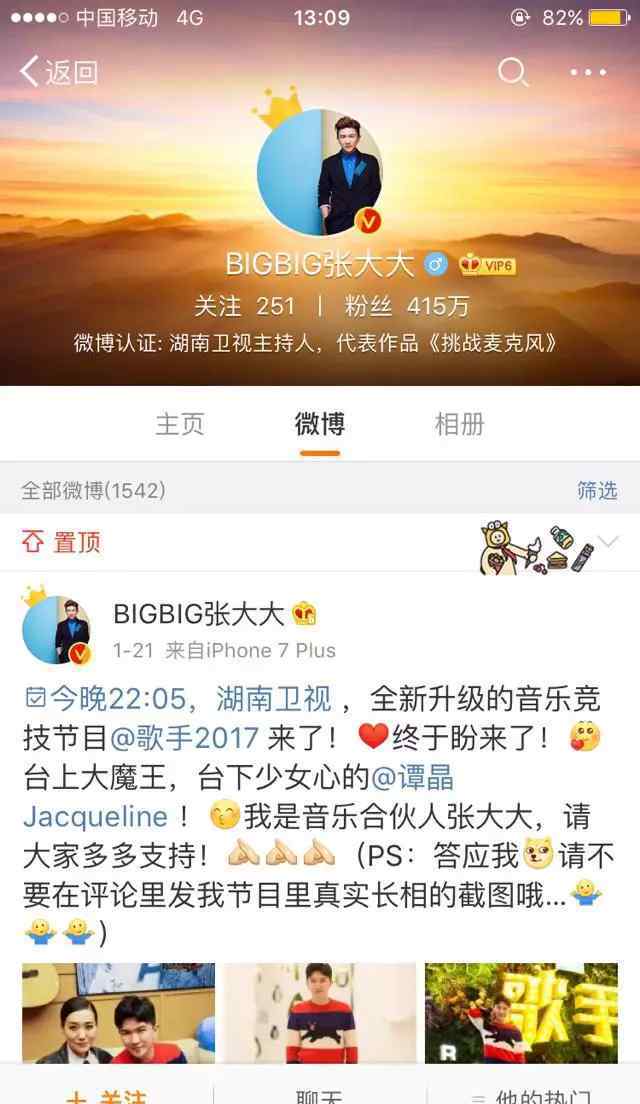Follow this account with 关注 button
The width and height of the screenshot is (640, 1104).
coord(106,1095)
